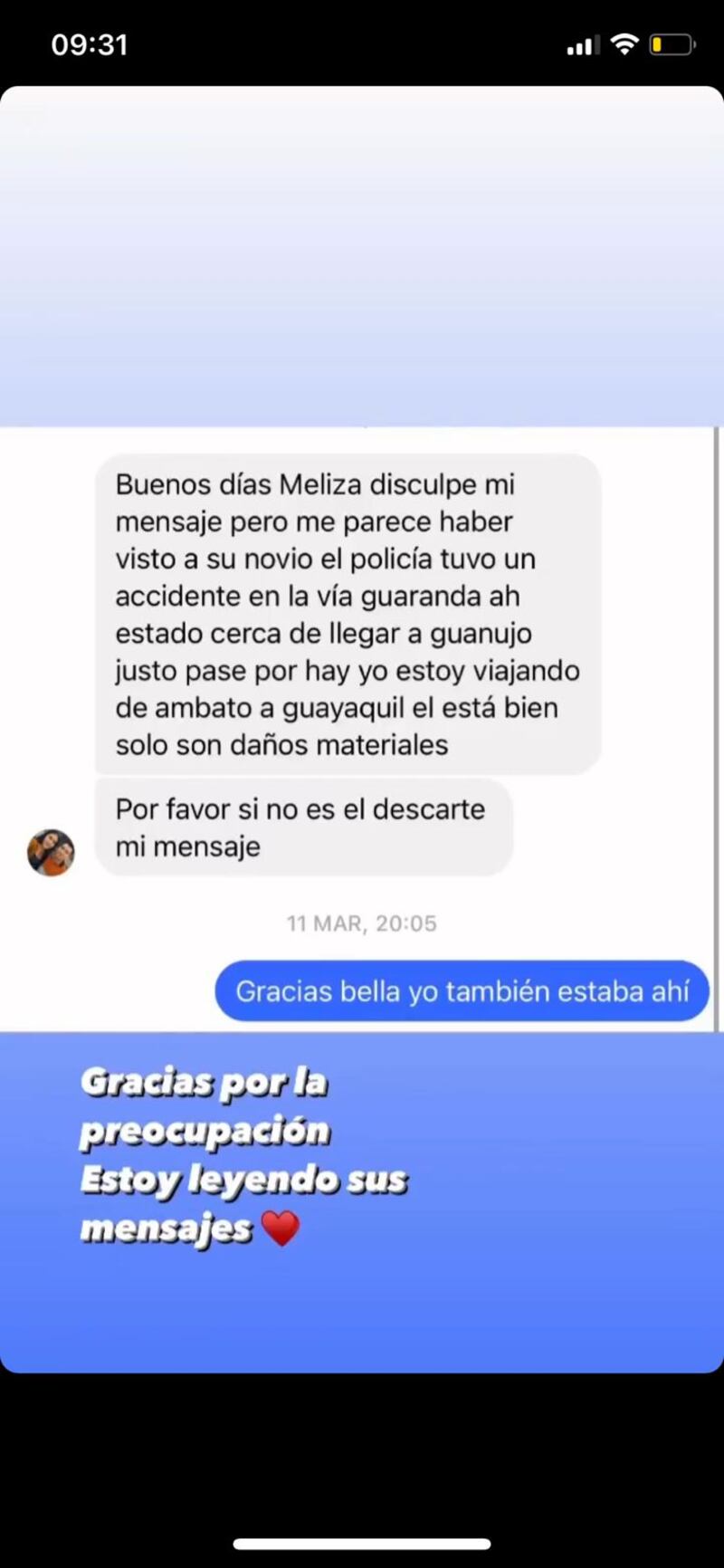Screen dimensions: 724x1568
Task: Tap the '11 MAR, 20:05' timestamp
Action: (361, 923)
